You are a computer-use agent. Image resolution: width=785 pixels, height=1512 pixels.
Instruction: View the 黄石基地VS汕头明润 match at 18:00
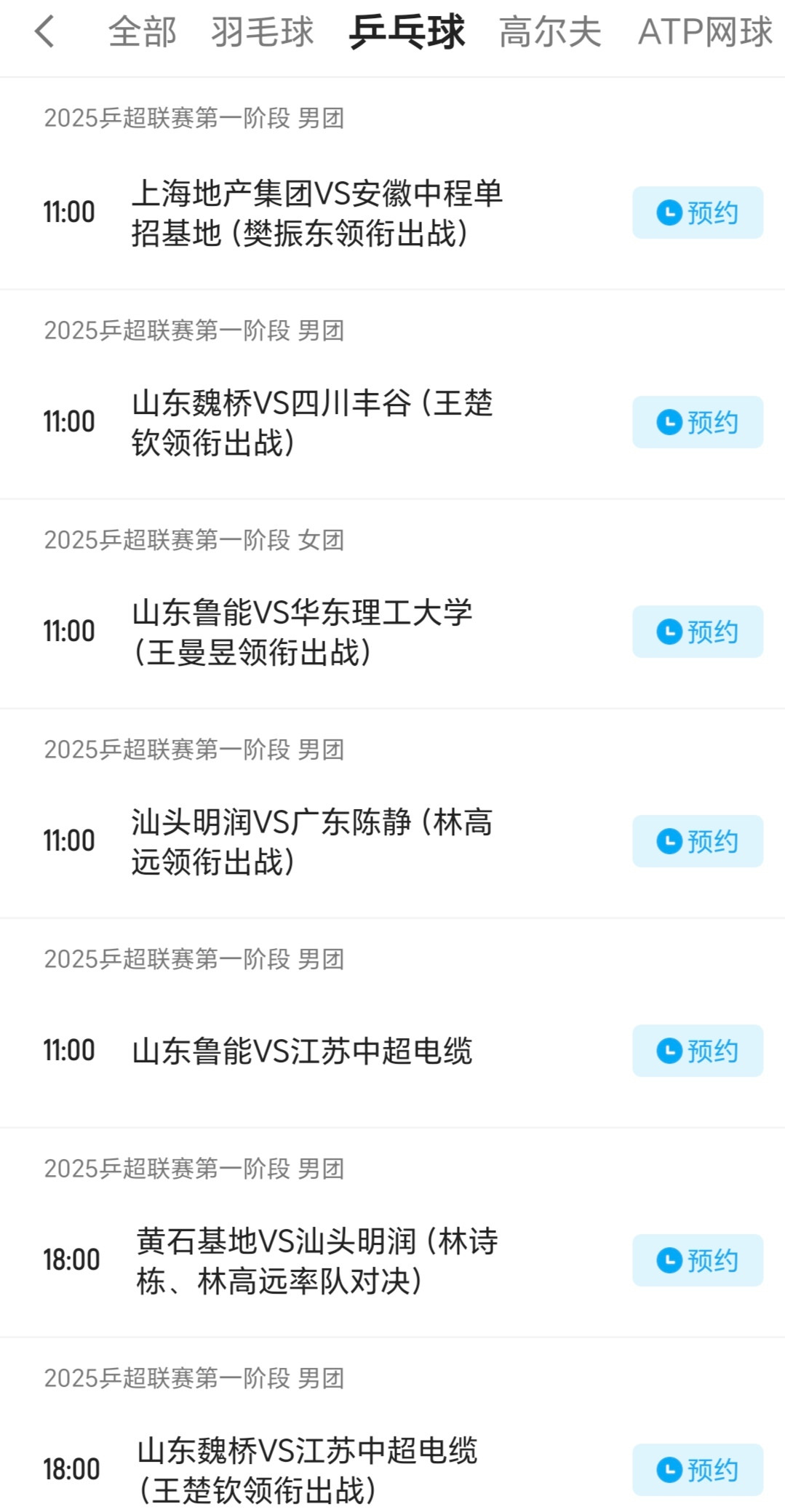[x=317, y=1261]
